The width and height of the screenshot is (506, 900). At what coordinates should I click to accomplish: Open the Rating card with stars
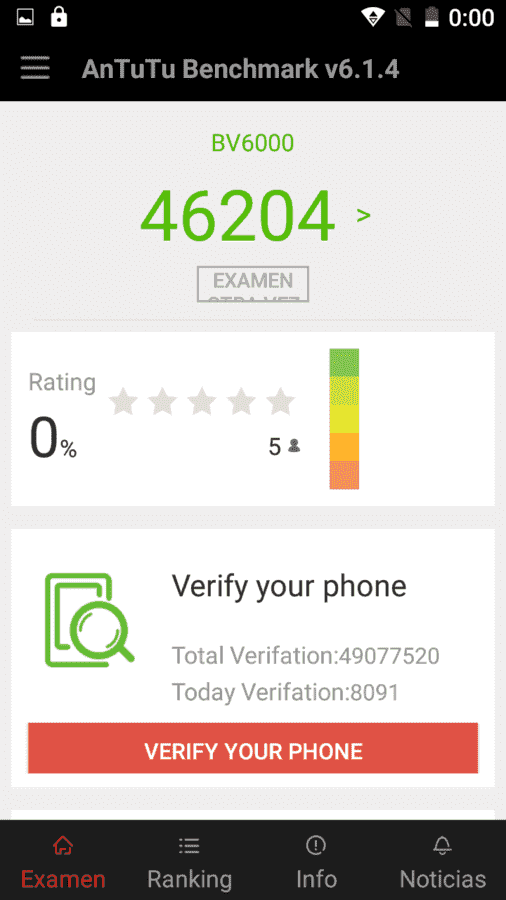pos(253,419)
